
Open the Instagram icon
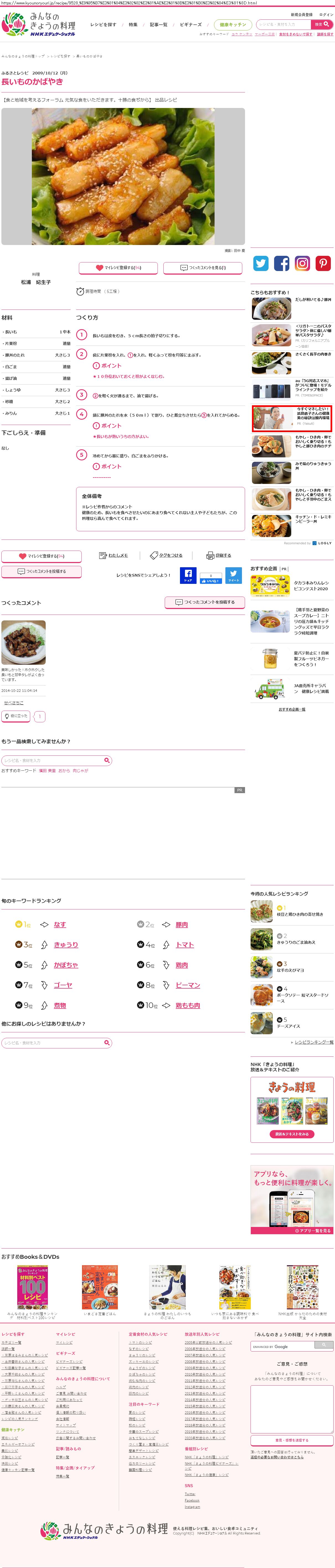pos(302,263)
